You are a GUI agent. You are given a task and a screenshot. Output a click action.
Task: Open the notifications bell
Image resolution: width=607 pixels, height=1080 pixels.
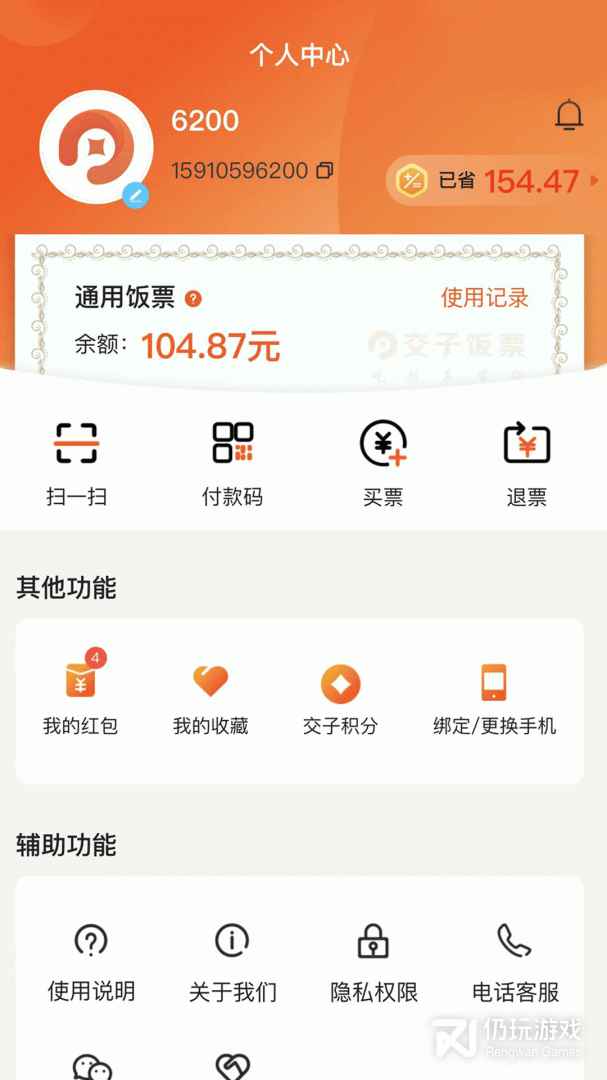click(569, 115)
